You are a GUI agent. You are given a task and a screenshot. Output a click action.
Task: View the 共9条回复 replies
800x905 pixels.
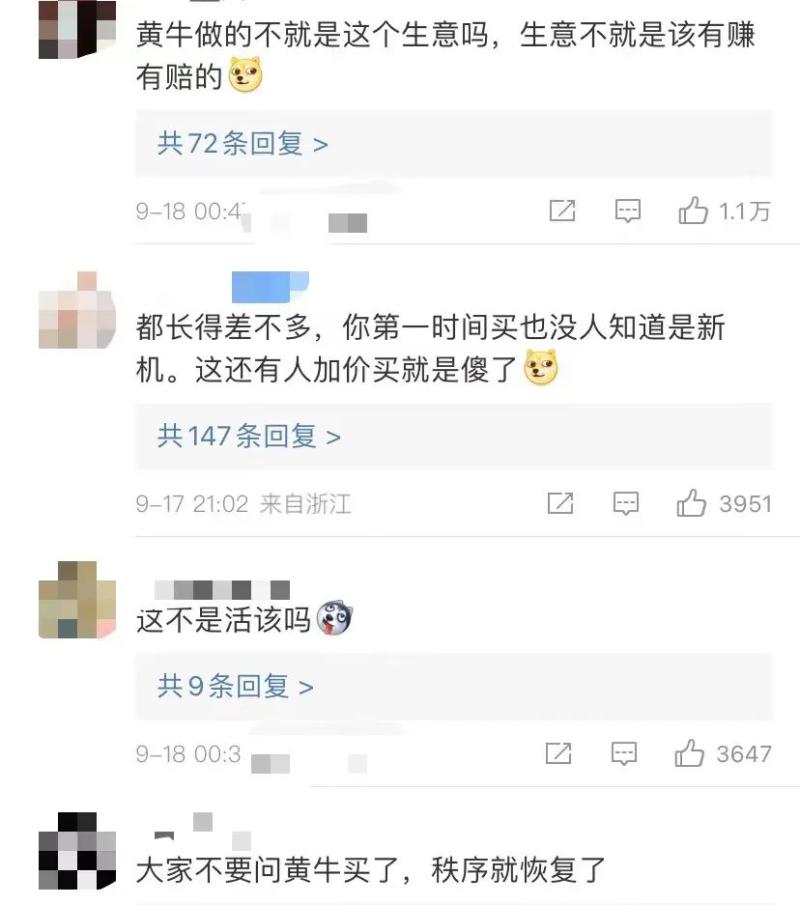235,686
